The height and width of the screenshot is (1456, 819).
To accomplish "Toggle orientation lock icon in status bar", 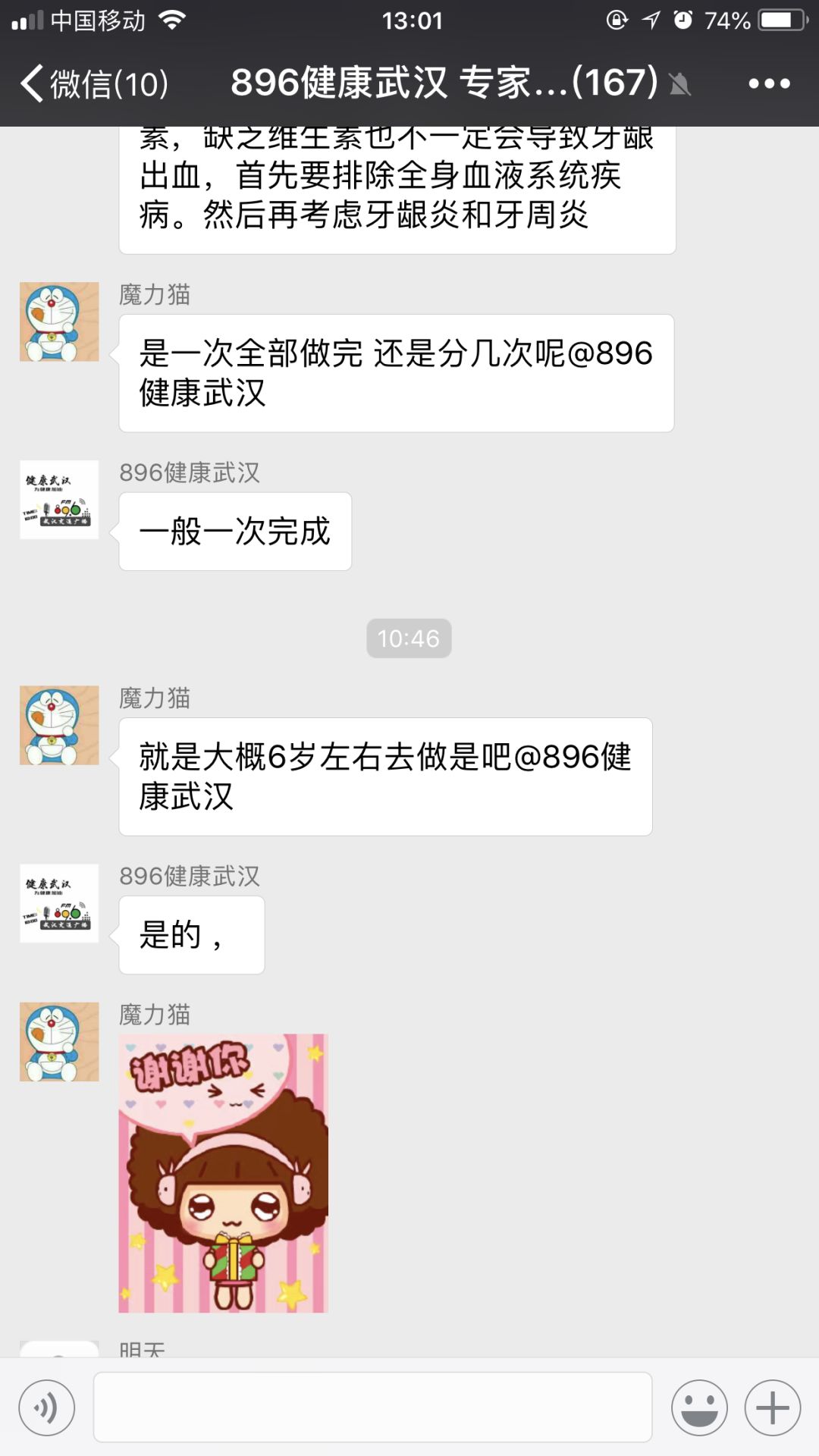I will point(617,20).
